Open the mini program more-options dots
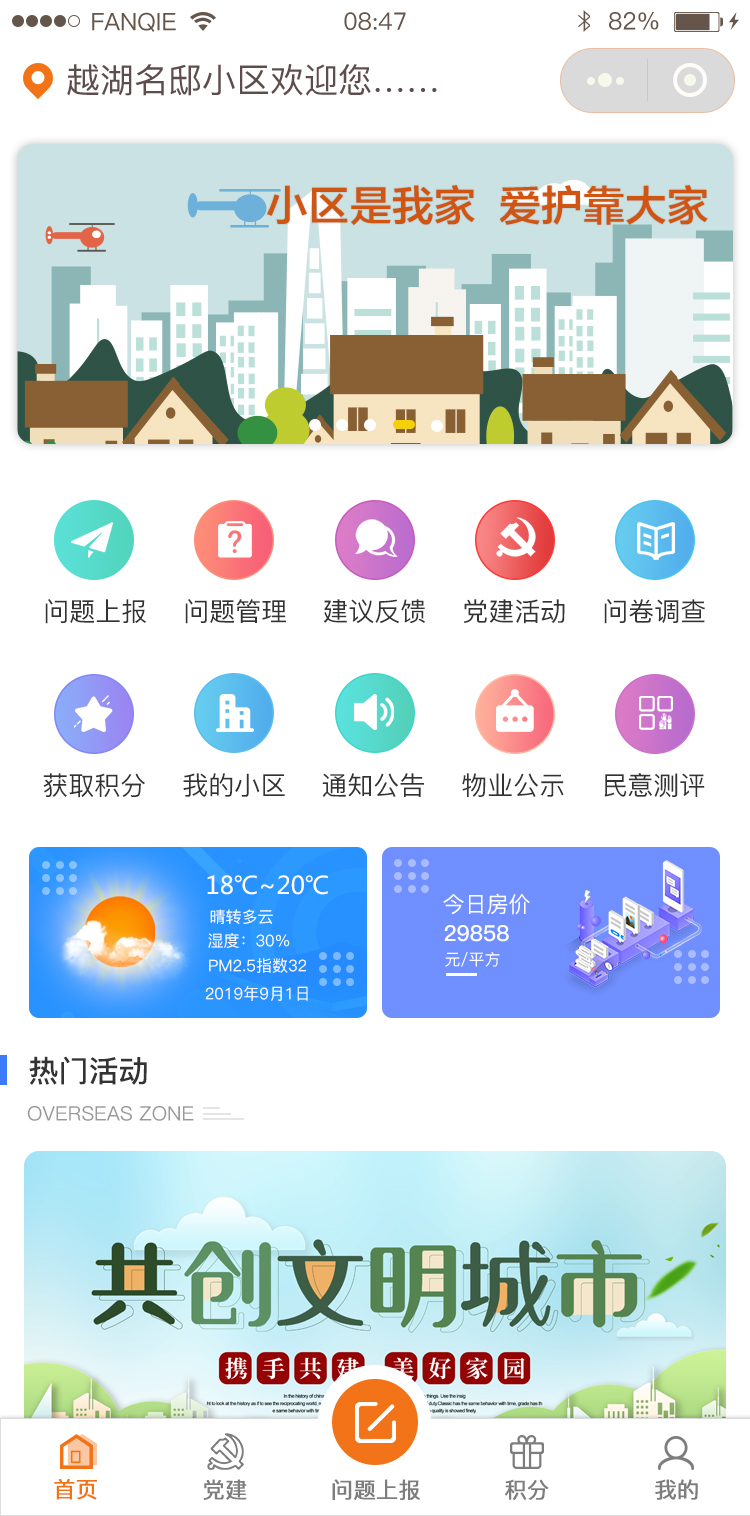This screenshot has height=1516, width=750. click(x=605, y=81)
